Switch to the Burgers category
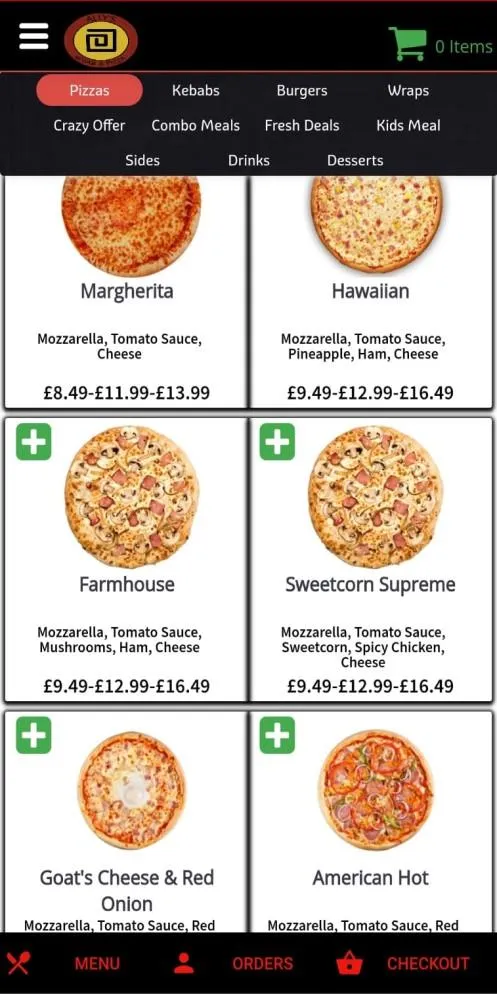Viewport: 497px width, 994px height. [302, 91]
